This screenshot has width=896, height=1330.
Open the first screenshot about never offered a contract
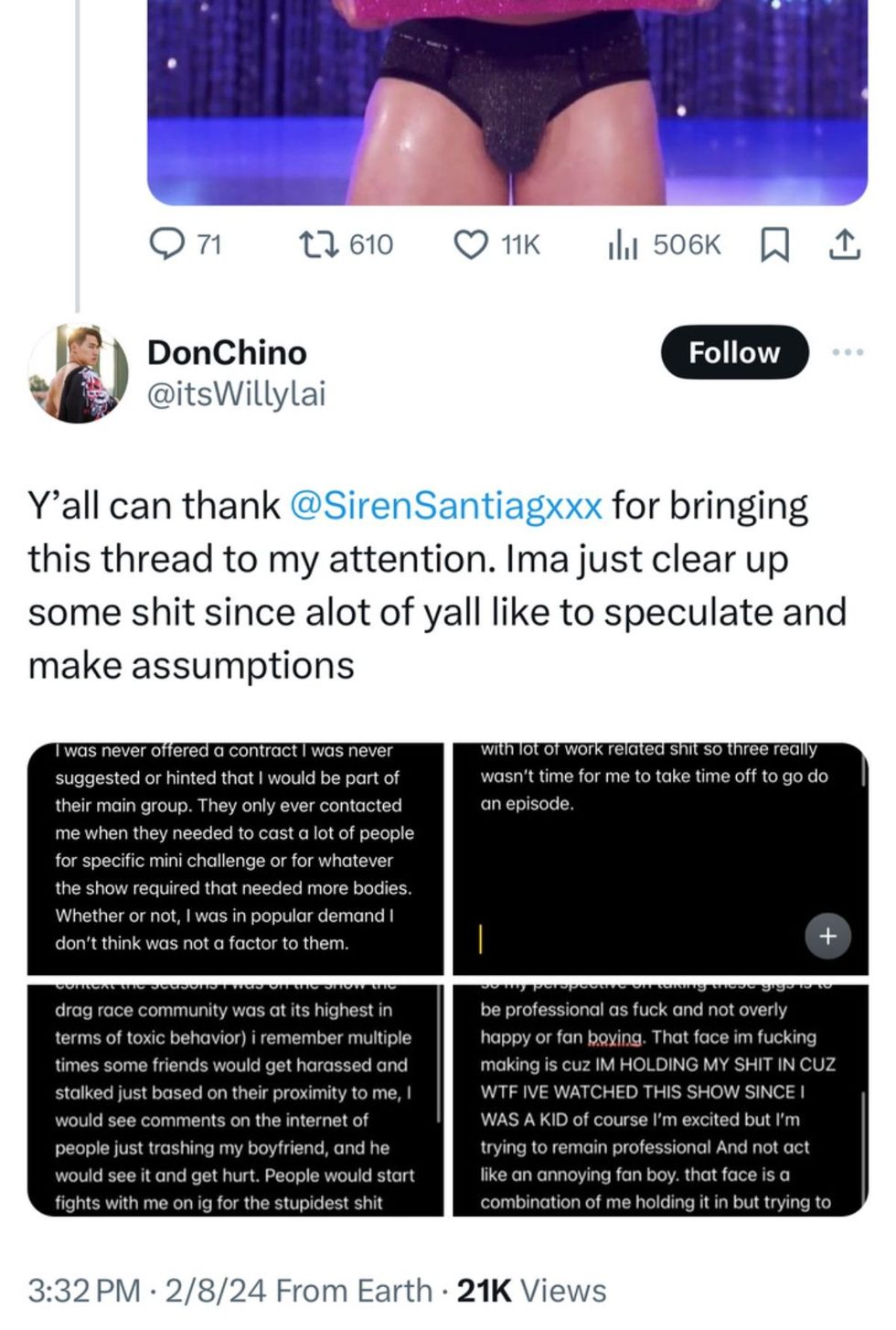pyautogui.click(x=235, y=858)
